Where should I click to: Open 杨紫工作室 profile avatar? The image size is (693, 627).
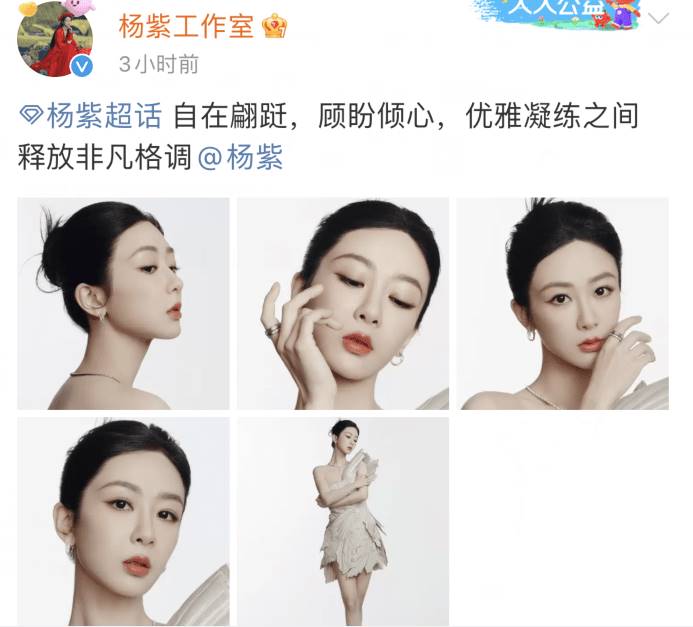55,38
